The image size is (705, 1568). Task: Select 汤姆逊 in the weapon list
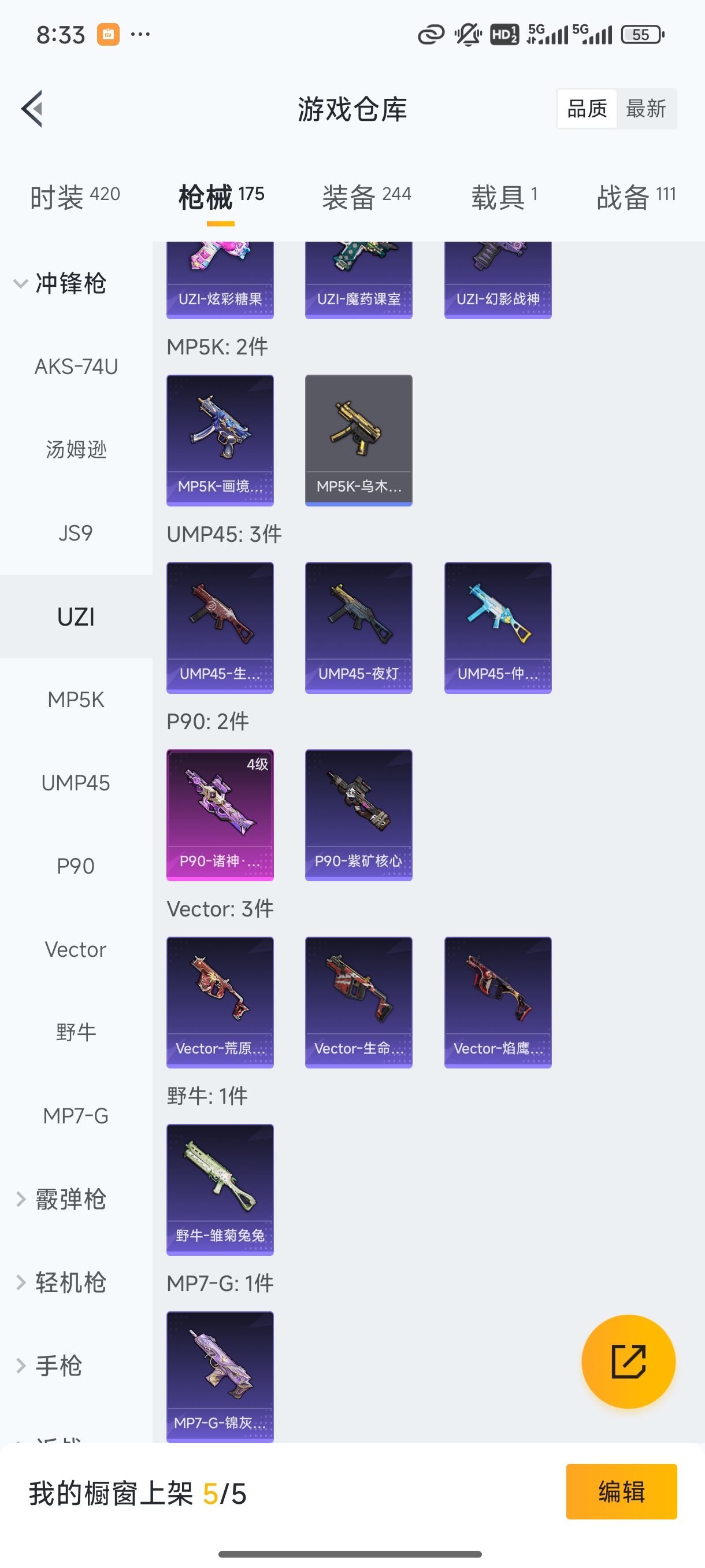coord(76,450)
